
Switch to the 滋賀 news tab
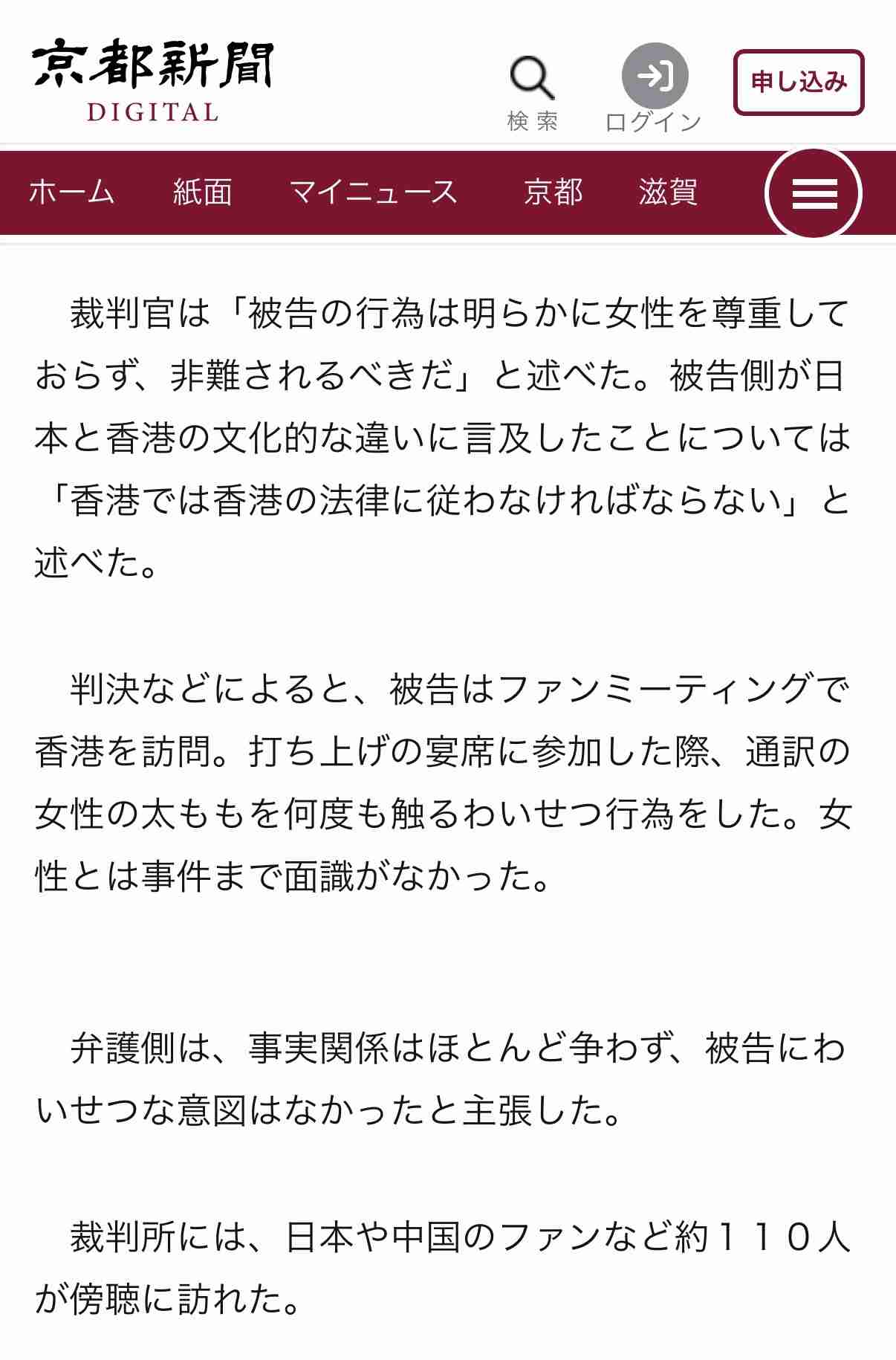click(667, 192)
